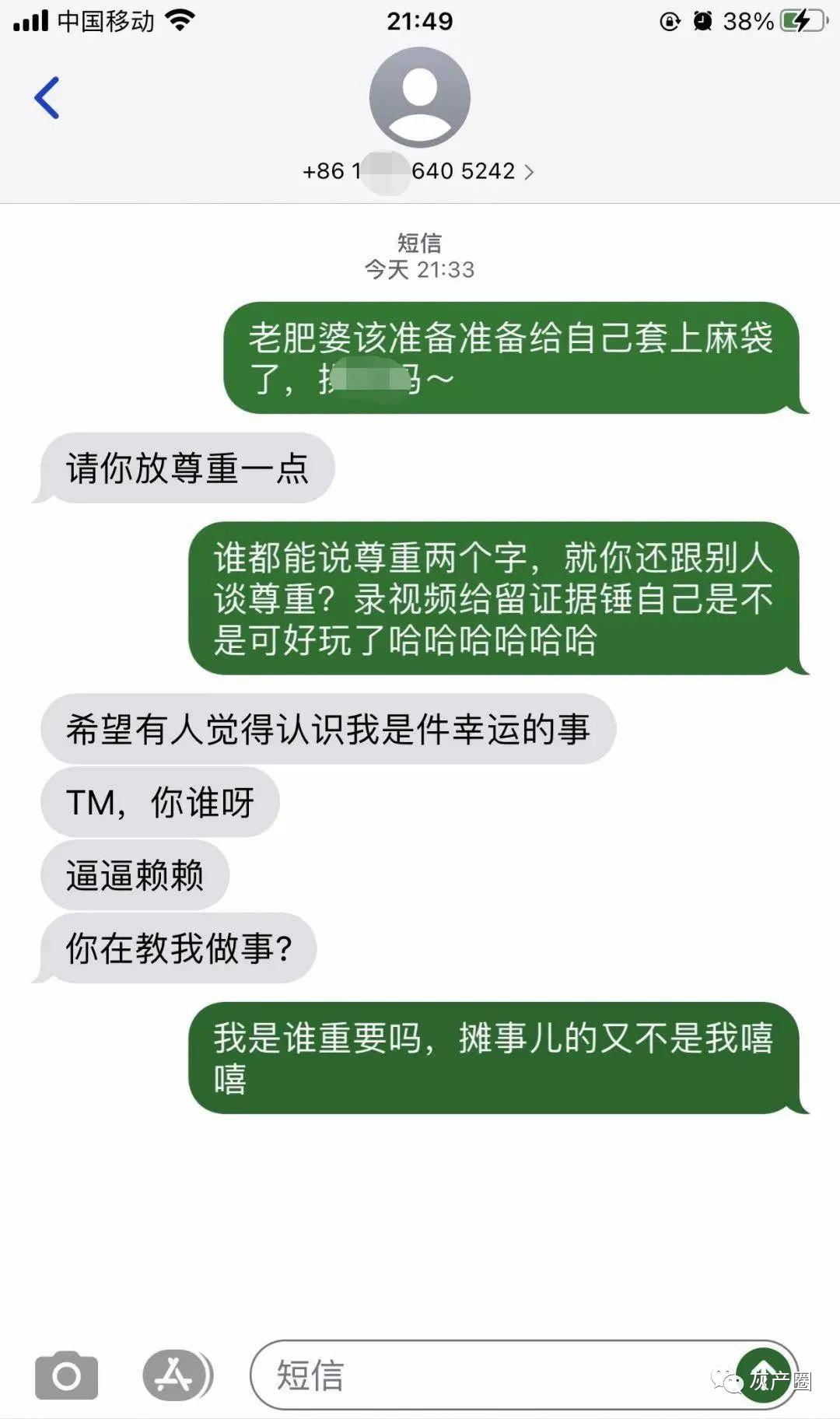Open the App Store apps drawer
The width and height of the screenshot is (840, 1419).
(176, 1375)
